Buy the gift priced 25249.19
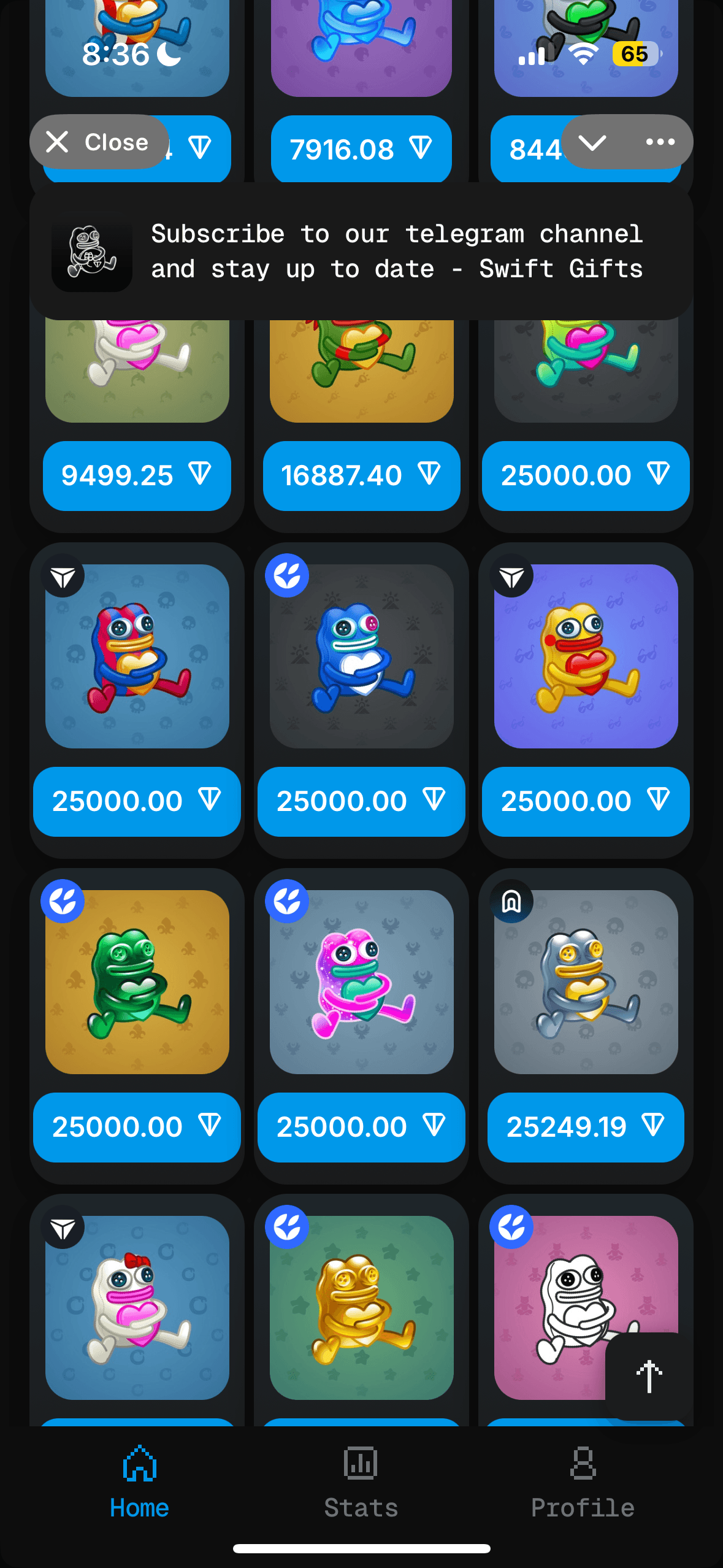Viewport: 723px width, 1568px height. click(586, 1128)
